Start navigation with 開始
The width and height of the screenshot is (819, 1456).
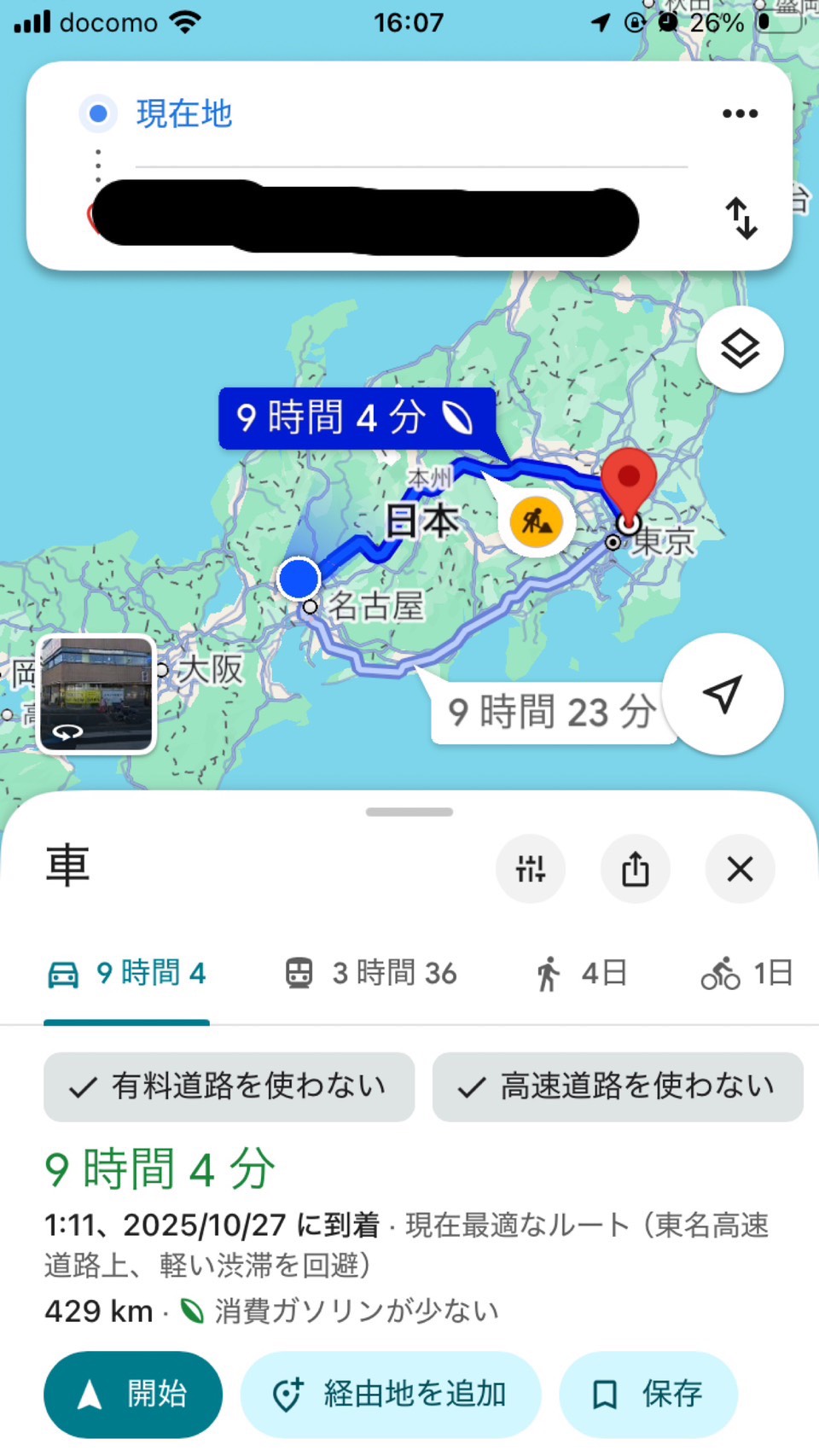pyautogui.click(x=133, y=1394)
